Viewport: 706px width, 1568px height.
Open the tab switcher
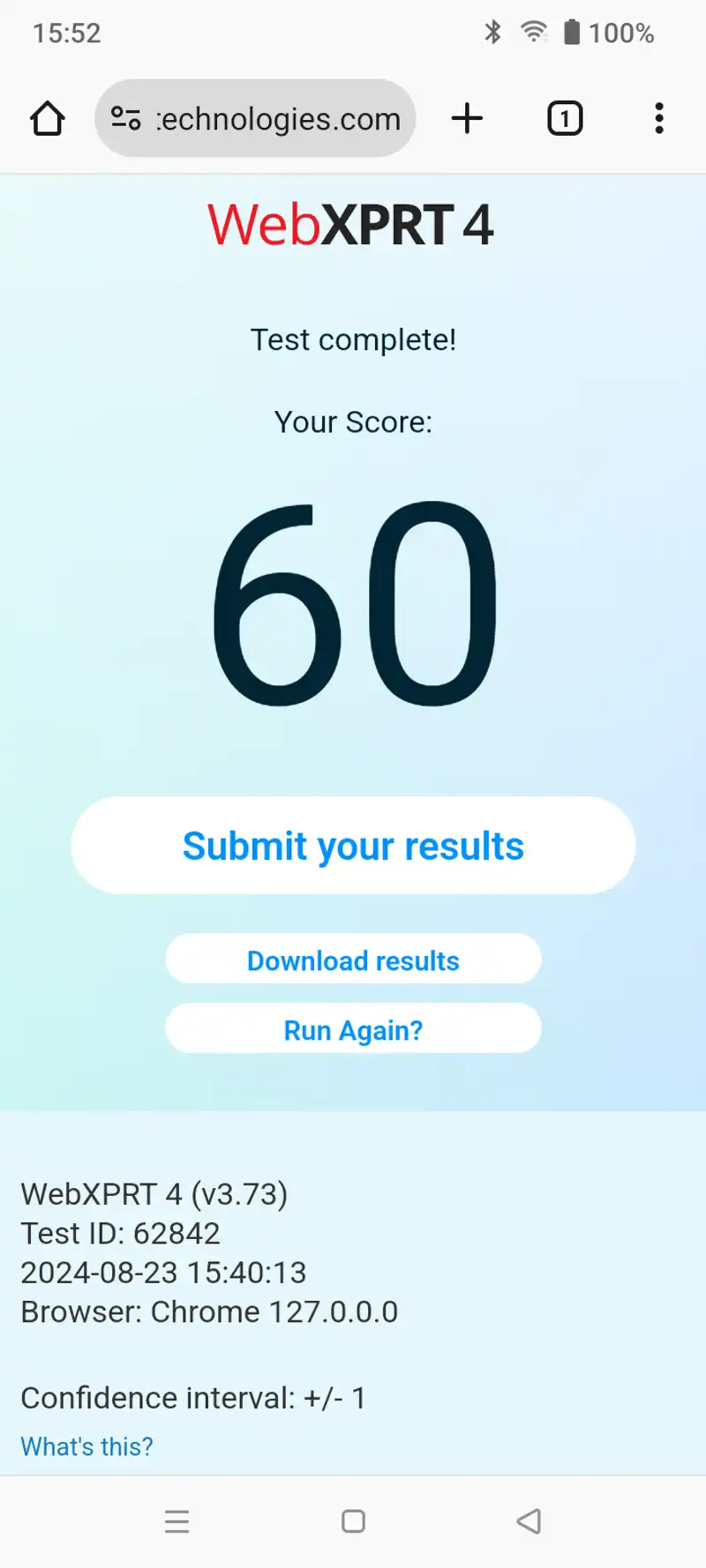pyautogui.click(x=565, y=118)
